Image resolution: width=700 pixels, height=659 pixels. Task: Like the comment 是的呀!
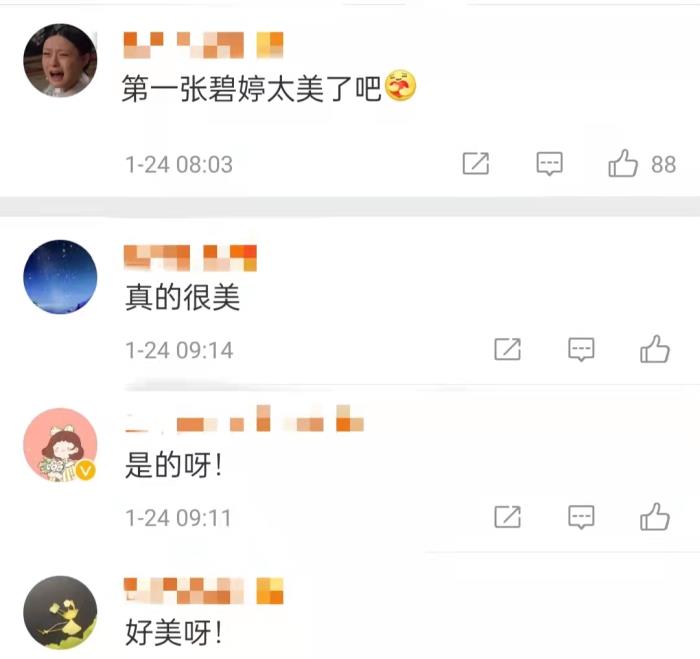click(655, 517)
